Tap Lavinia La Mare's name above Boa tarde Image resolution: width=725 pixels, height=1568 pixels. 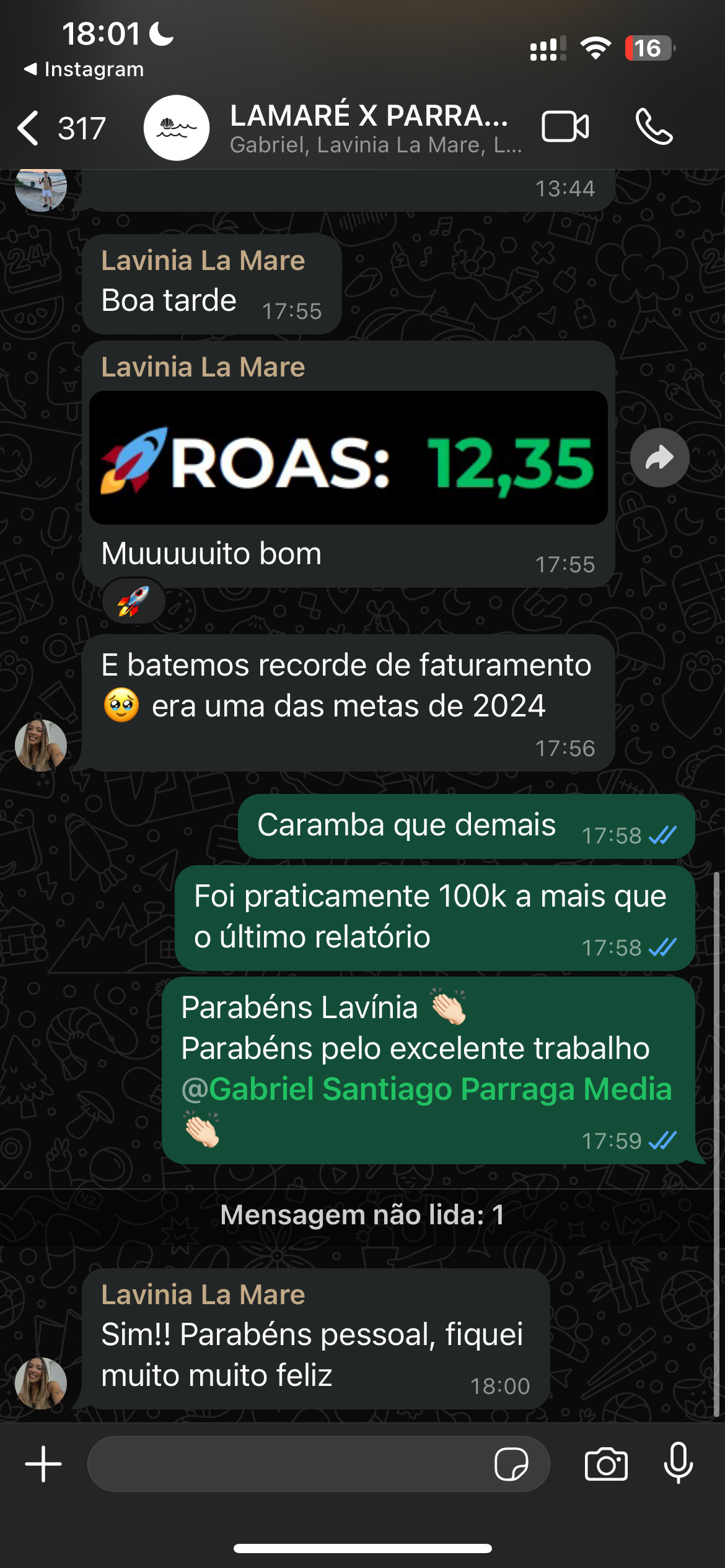click(x=203, y=261)
